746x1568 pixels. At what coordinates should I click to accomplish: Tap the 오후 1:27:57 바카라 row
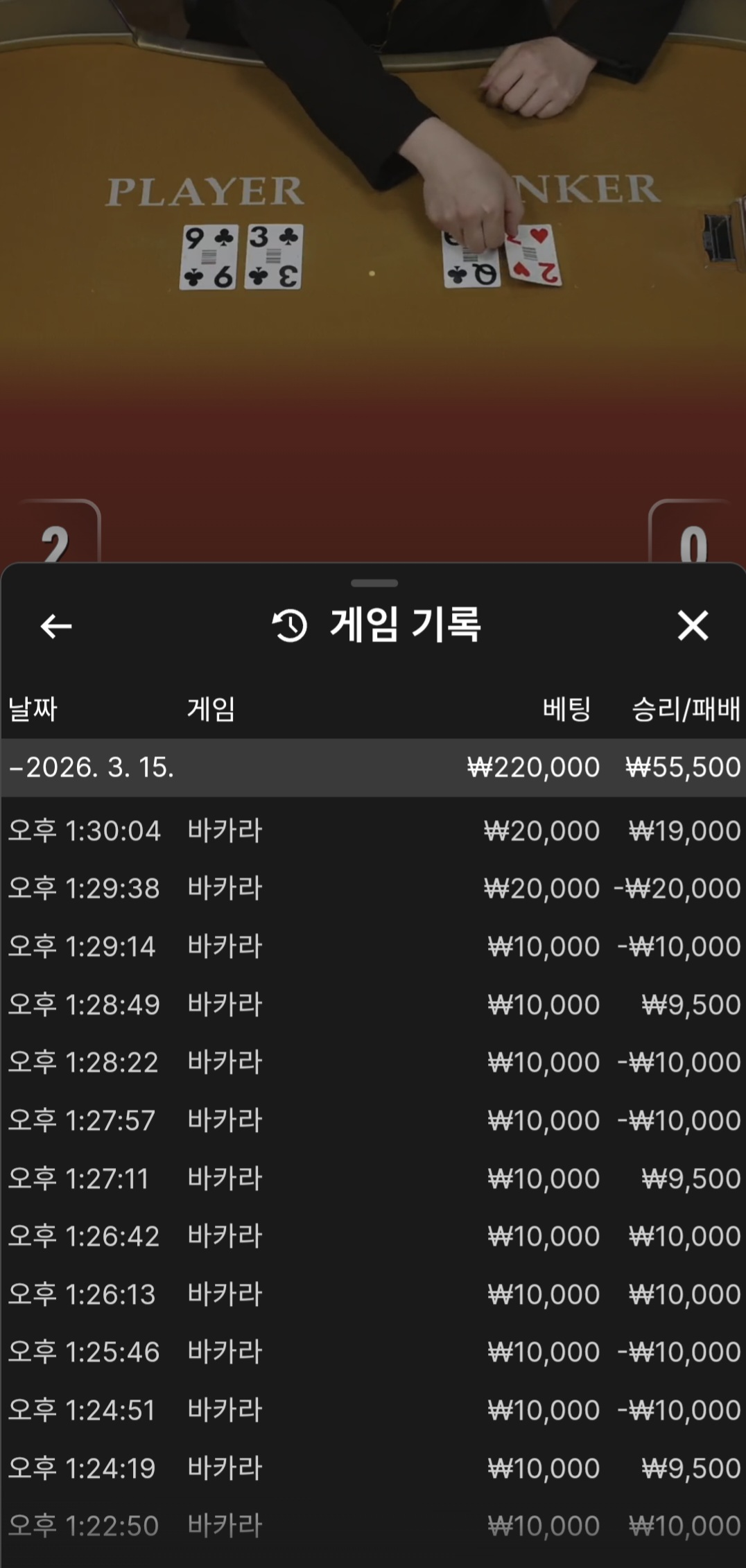coord(373,1120)
